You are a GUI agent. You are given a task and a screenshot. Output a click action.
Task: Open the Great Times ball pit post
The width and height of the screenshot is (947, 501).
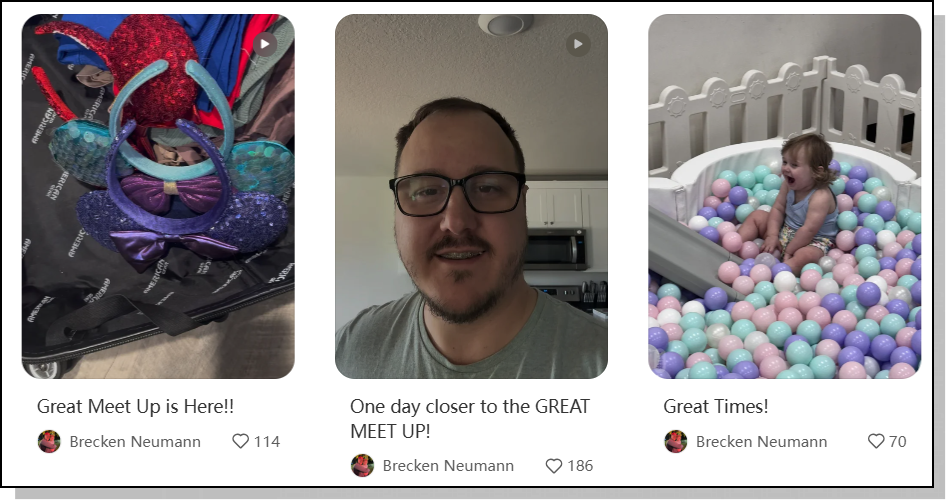tap(784, 196)
